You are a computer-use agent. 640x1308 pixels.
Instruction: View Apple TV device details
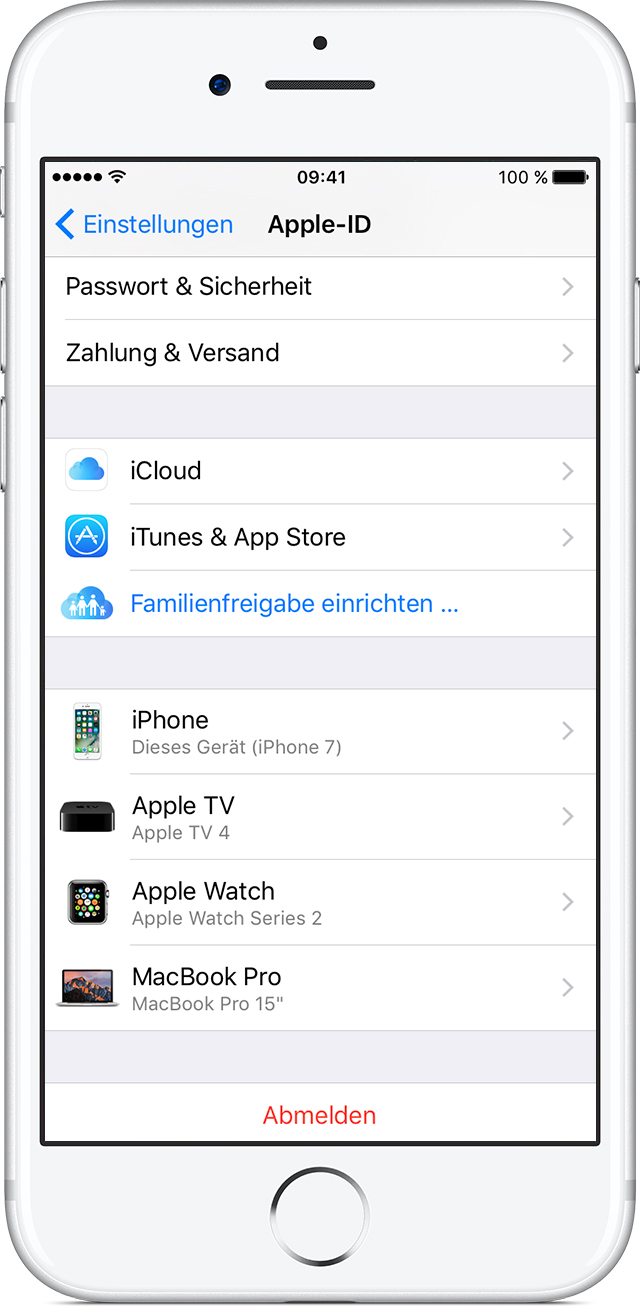pos(320,817)
